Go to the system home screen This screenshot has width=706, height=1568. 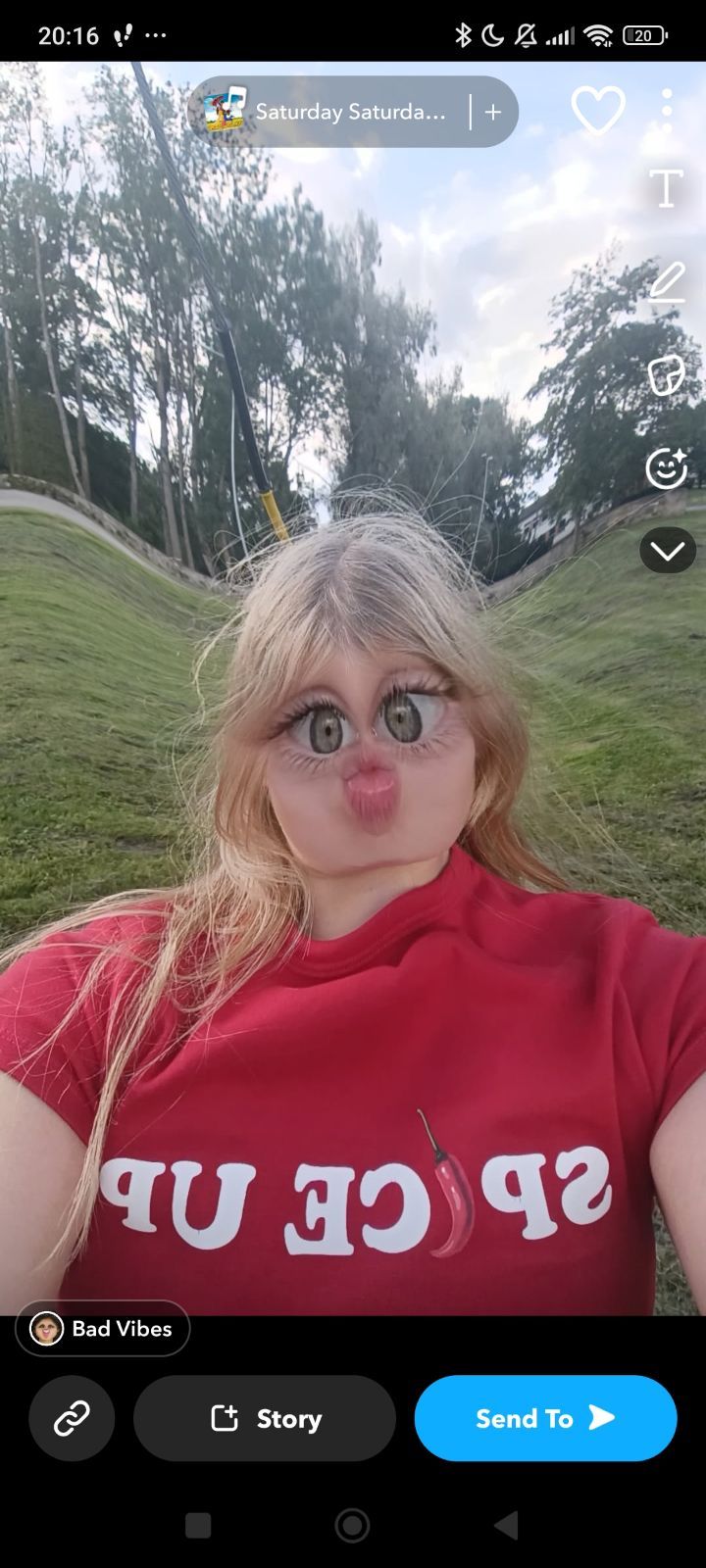click(x=352, y=1525)
